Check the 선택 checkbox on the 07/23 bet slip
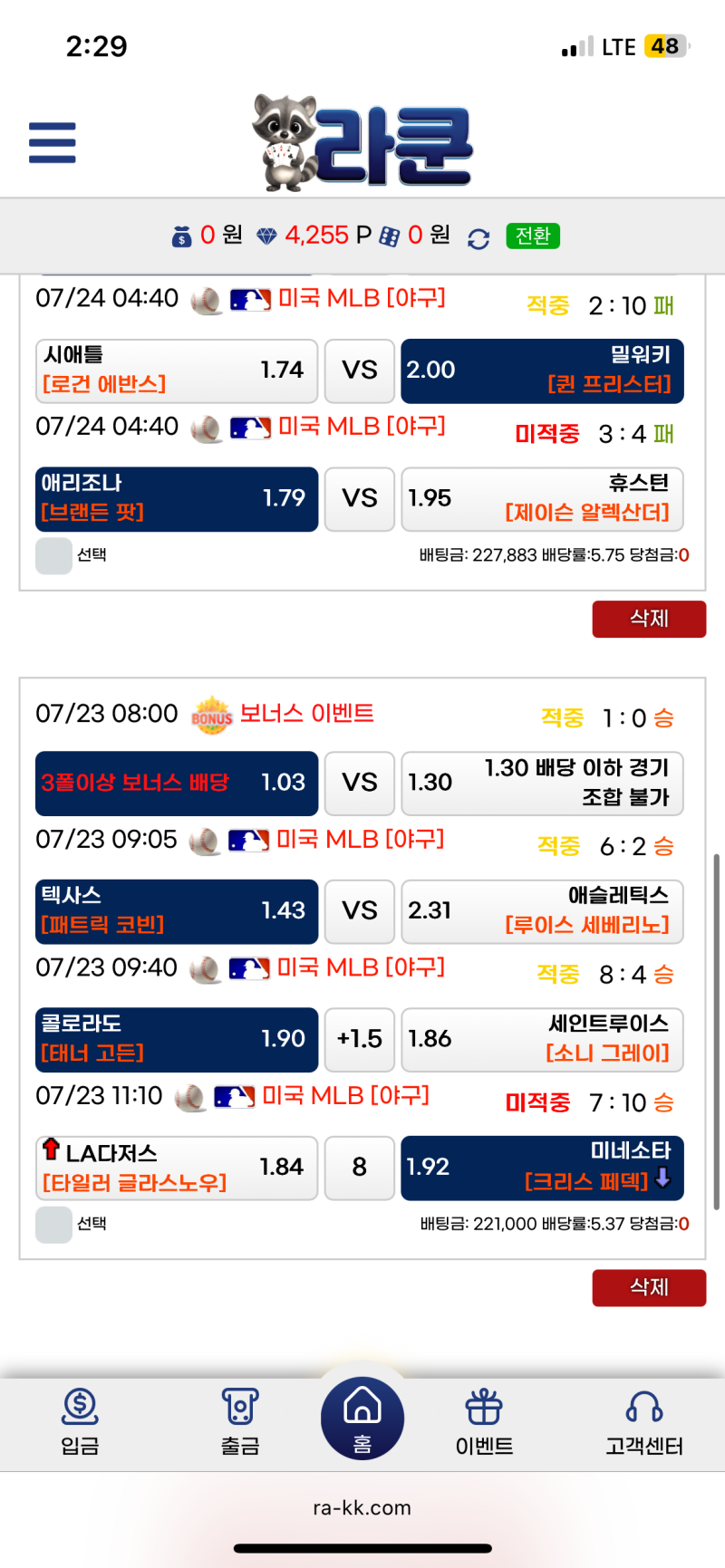The height and width of the screenshot is (1568, 725). [x=53, y=1224]
